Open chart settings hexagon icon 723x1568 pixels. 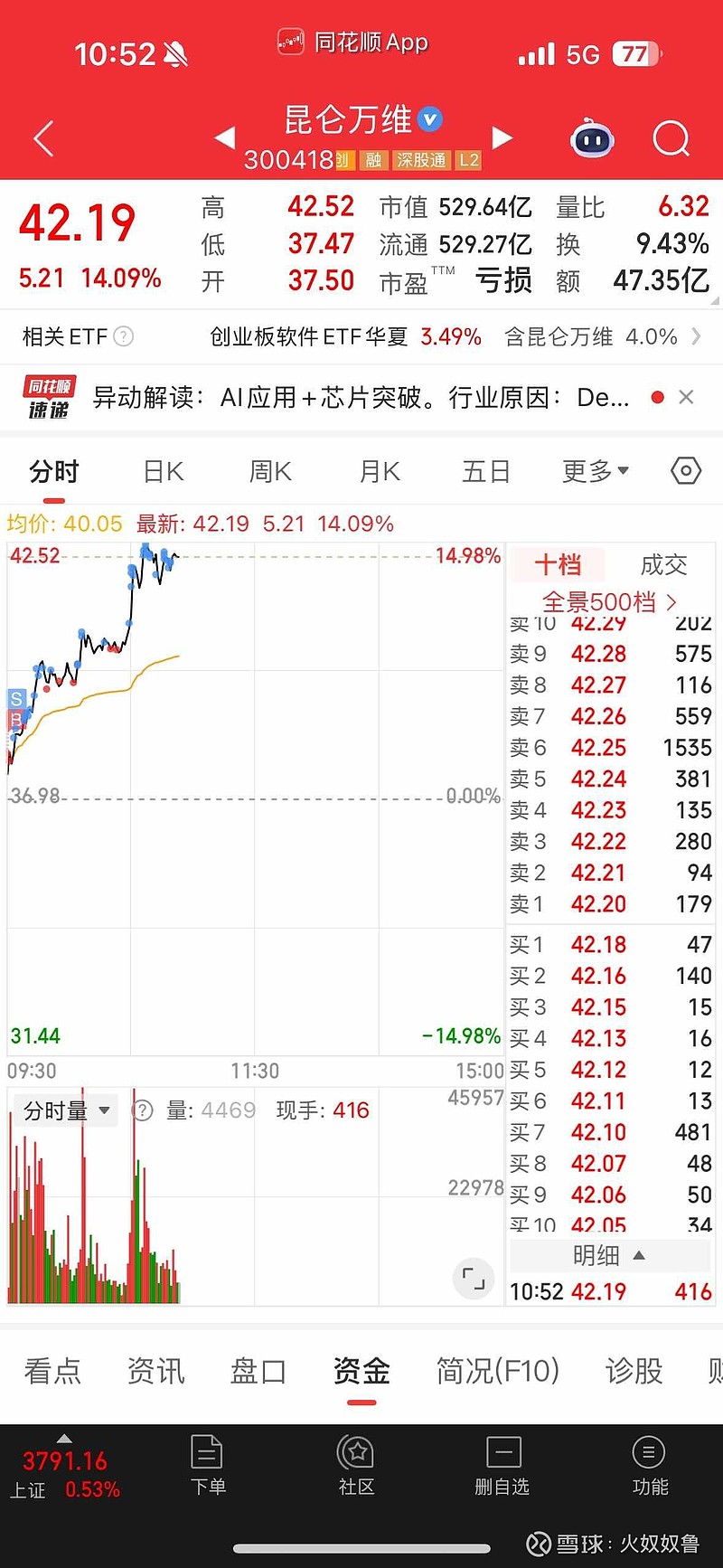click(x=686, y=471)
